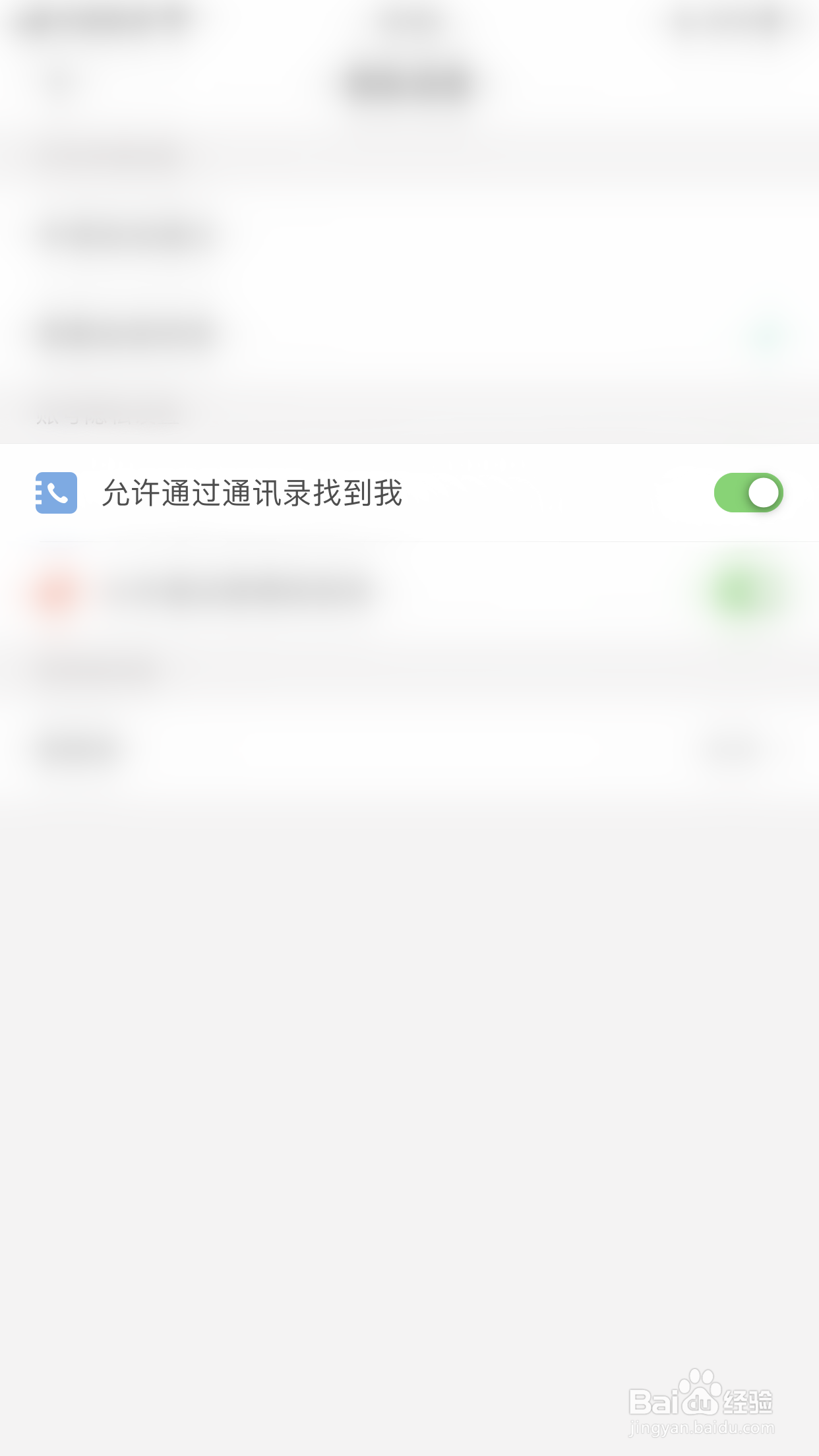Tap the 允许通过通讯录找到我 text label
819x1456 pixels.
coord(254,493)
